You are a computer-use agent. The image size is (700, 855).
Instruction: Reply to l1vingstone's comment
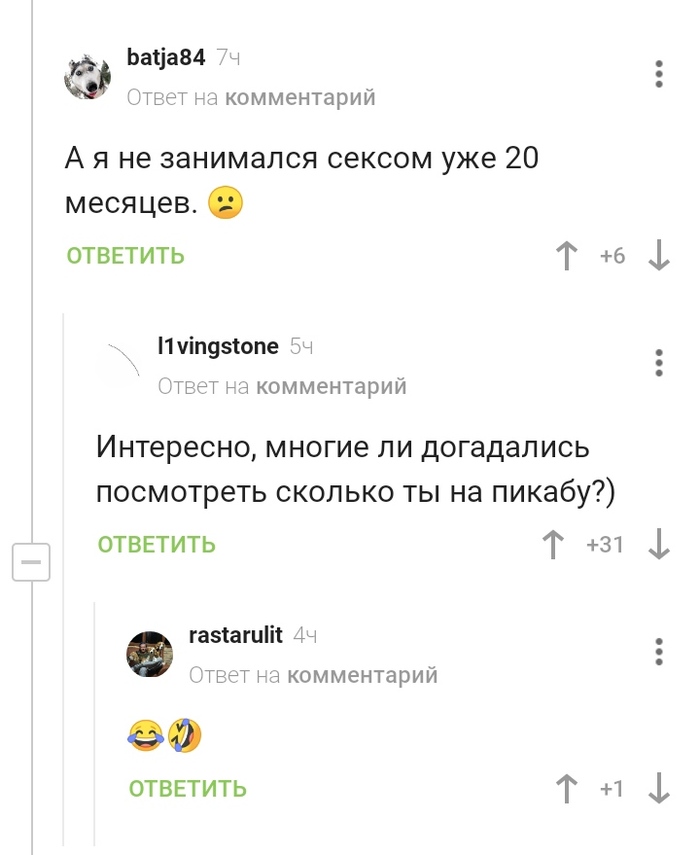[x=157, y=545]
